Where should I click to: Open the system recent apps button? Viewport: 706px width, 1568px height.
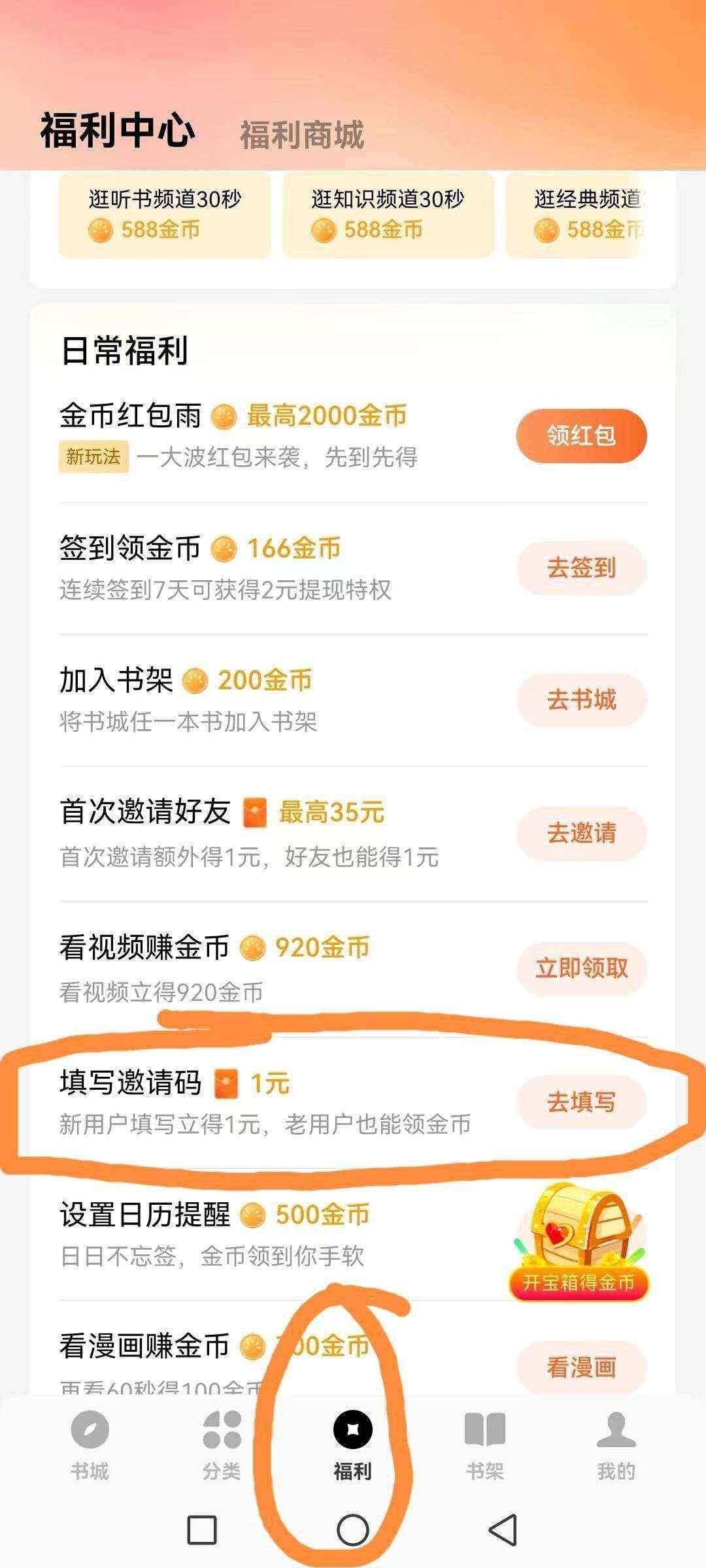[x=202, y=1530]
